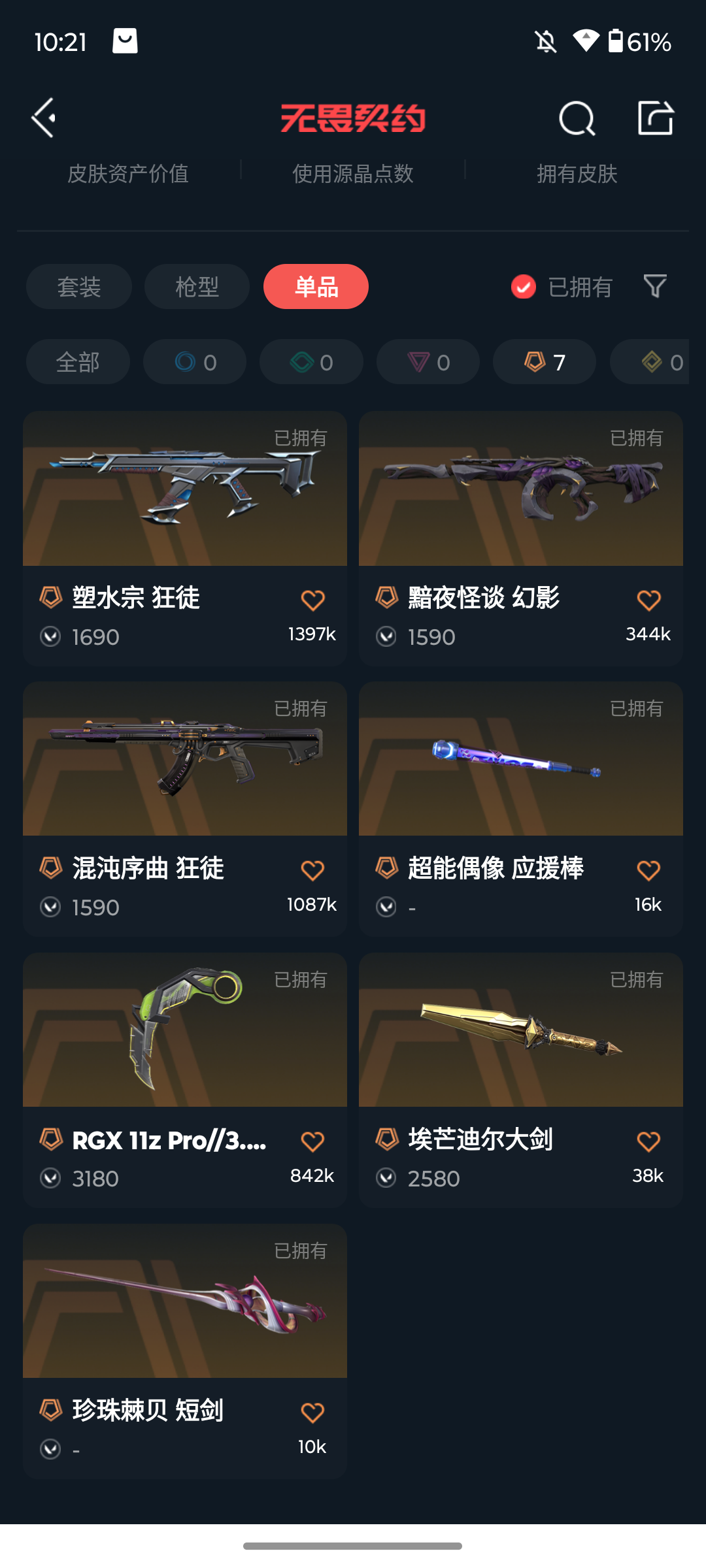Open the filter funnel icon
Image resolution: width=706 pixels, height=1568 pixels.
[x=655, y=286]
